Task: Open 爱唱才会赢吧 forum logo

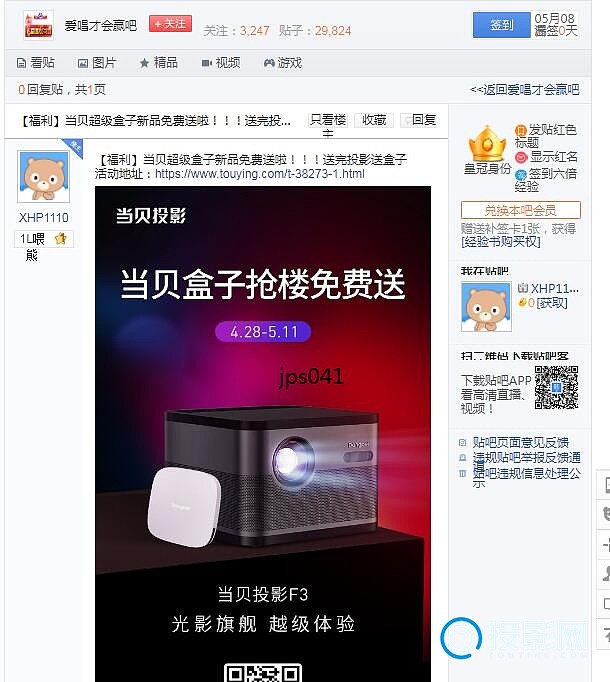Action: (x=37, y=24)
